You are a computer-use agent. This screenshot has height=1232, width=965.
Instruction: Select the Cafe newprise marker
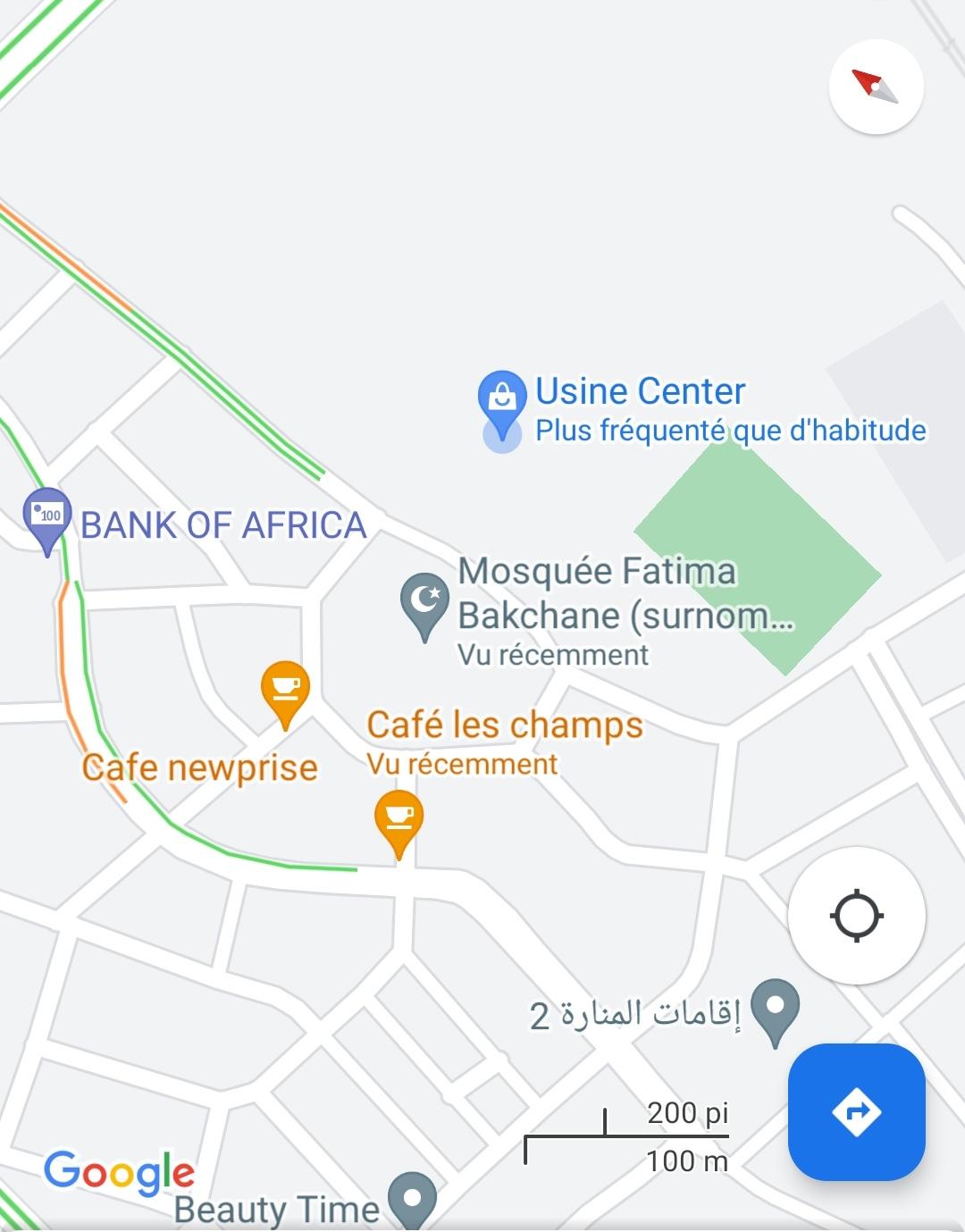click(x=285, y=691)
